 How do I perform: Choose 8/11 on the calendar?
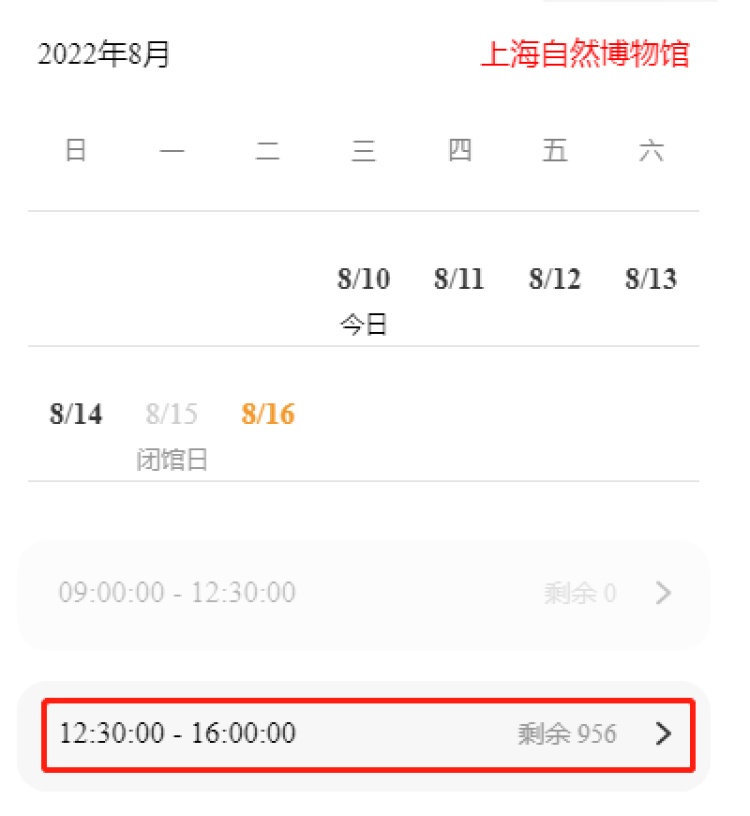(459, 280)
